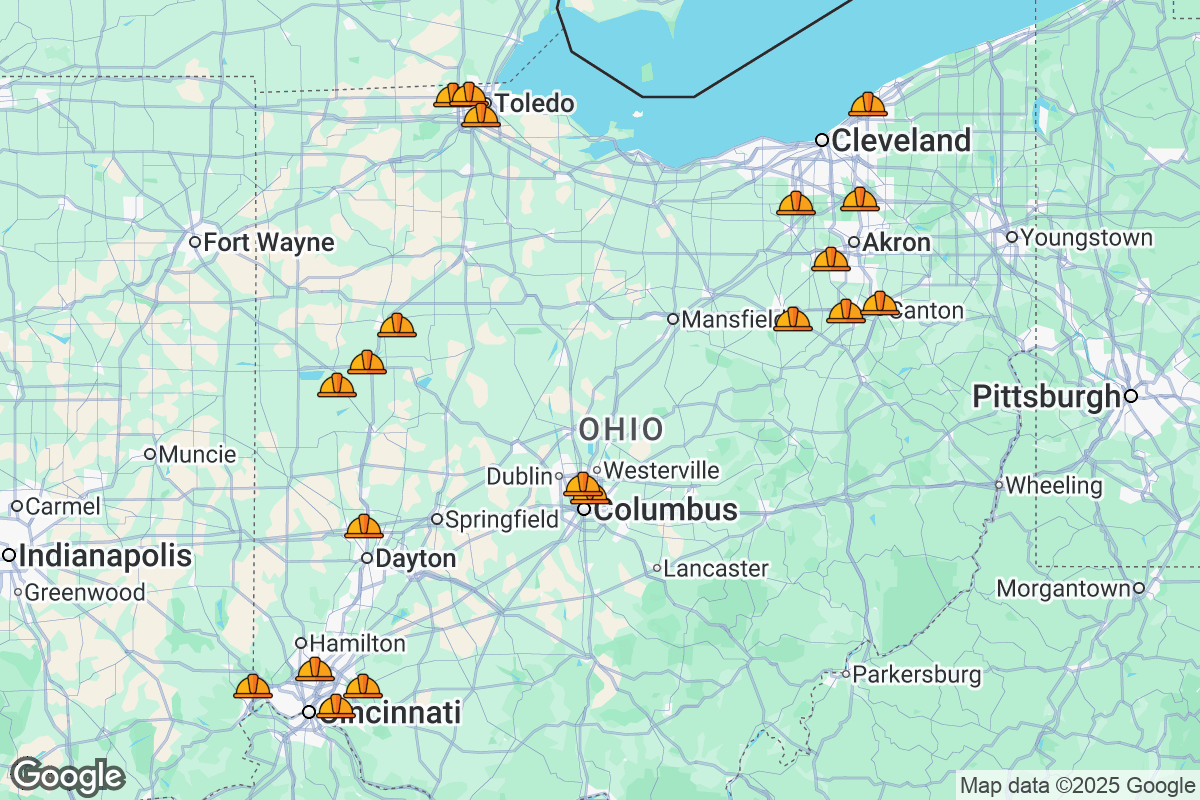The height and width of the screenshot is (800, 1200).
Task: Open the marker southwest of Akron
Action: (x=830, y=260)
